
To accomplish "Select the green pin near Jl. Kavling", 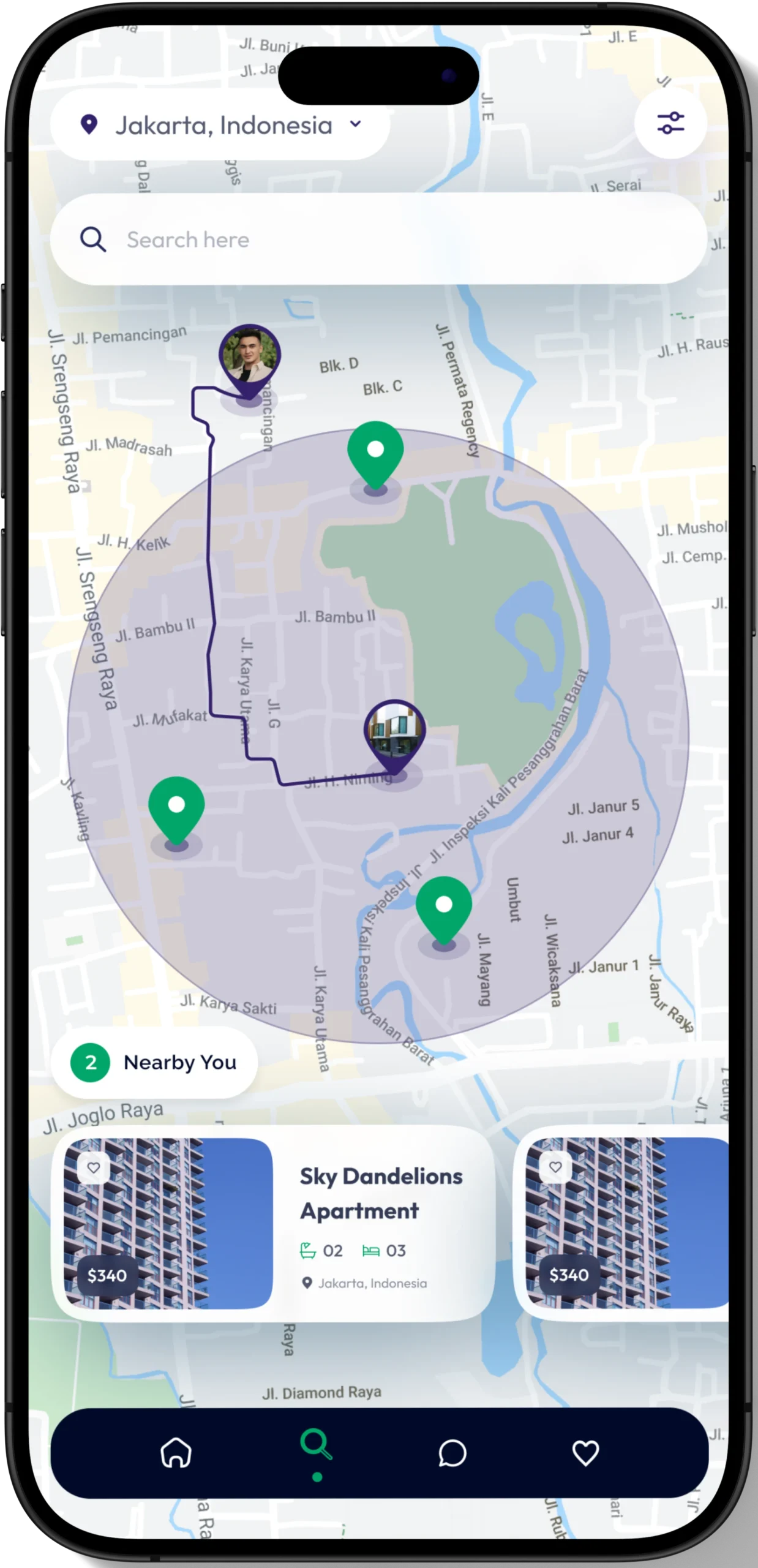I will 176,807.
